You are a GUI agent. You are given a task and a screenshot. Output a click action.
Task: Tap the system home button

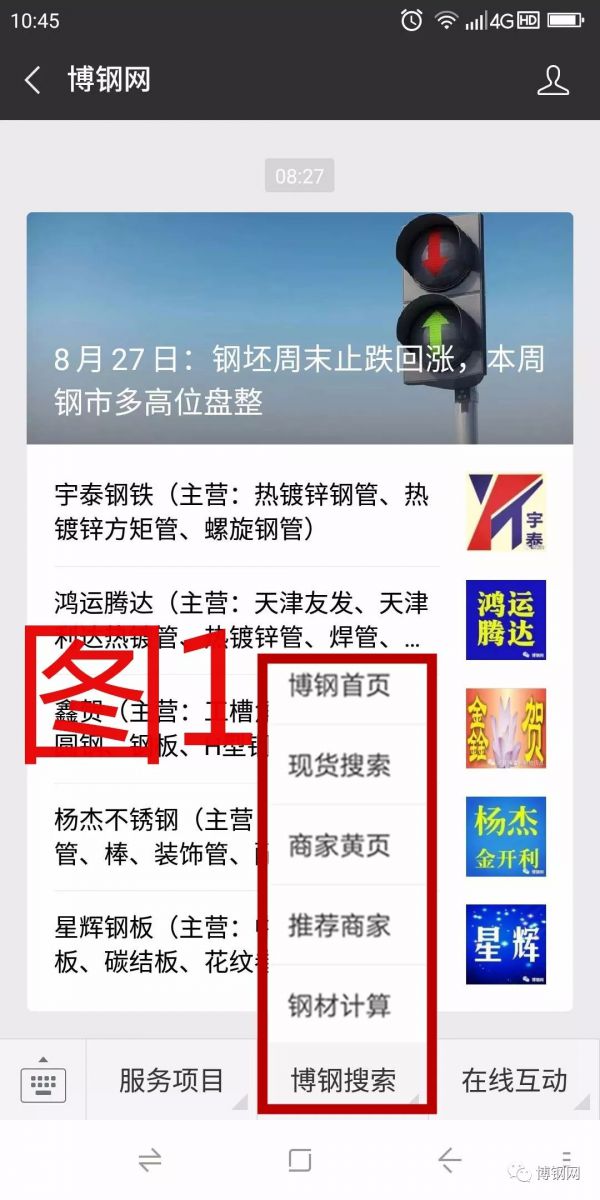[300, 1159]
